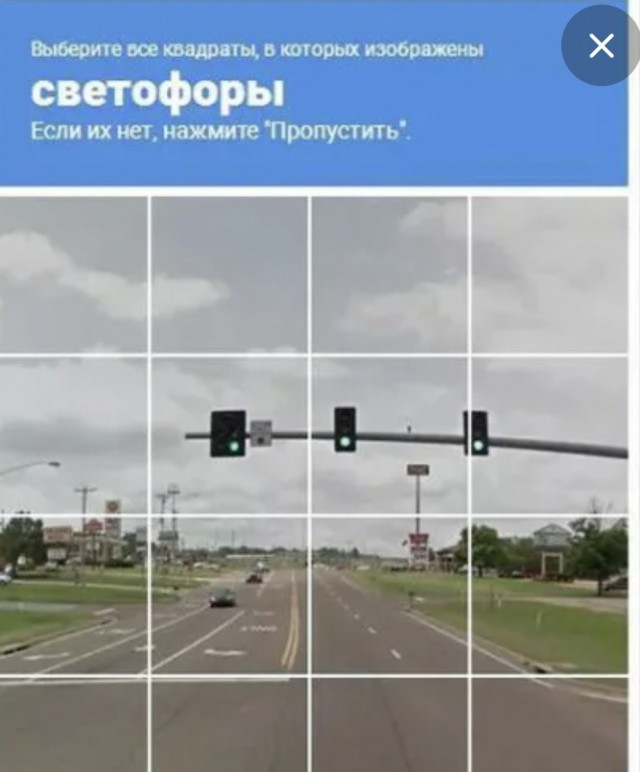Close the image viewer with the X button

(x=601, y=45)
